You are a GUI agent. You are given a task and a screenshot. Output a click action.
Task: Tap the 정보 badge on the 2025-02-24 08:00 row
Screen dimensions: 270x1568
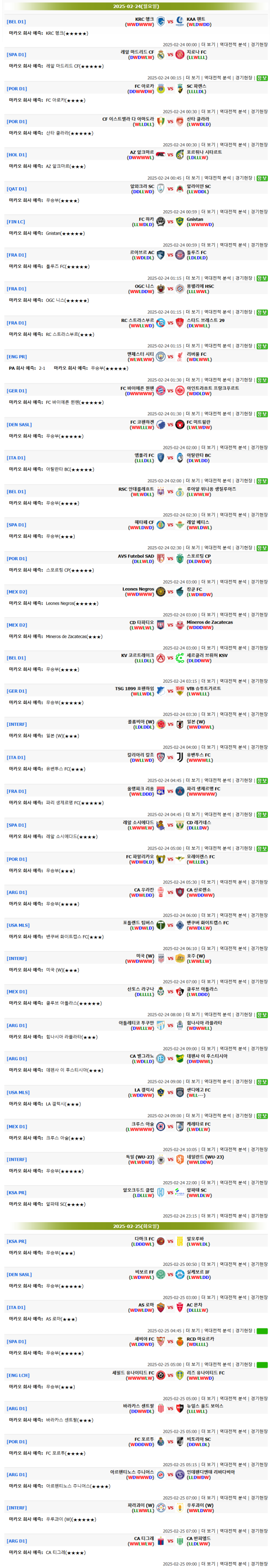[x=262, y=1015]
